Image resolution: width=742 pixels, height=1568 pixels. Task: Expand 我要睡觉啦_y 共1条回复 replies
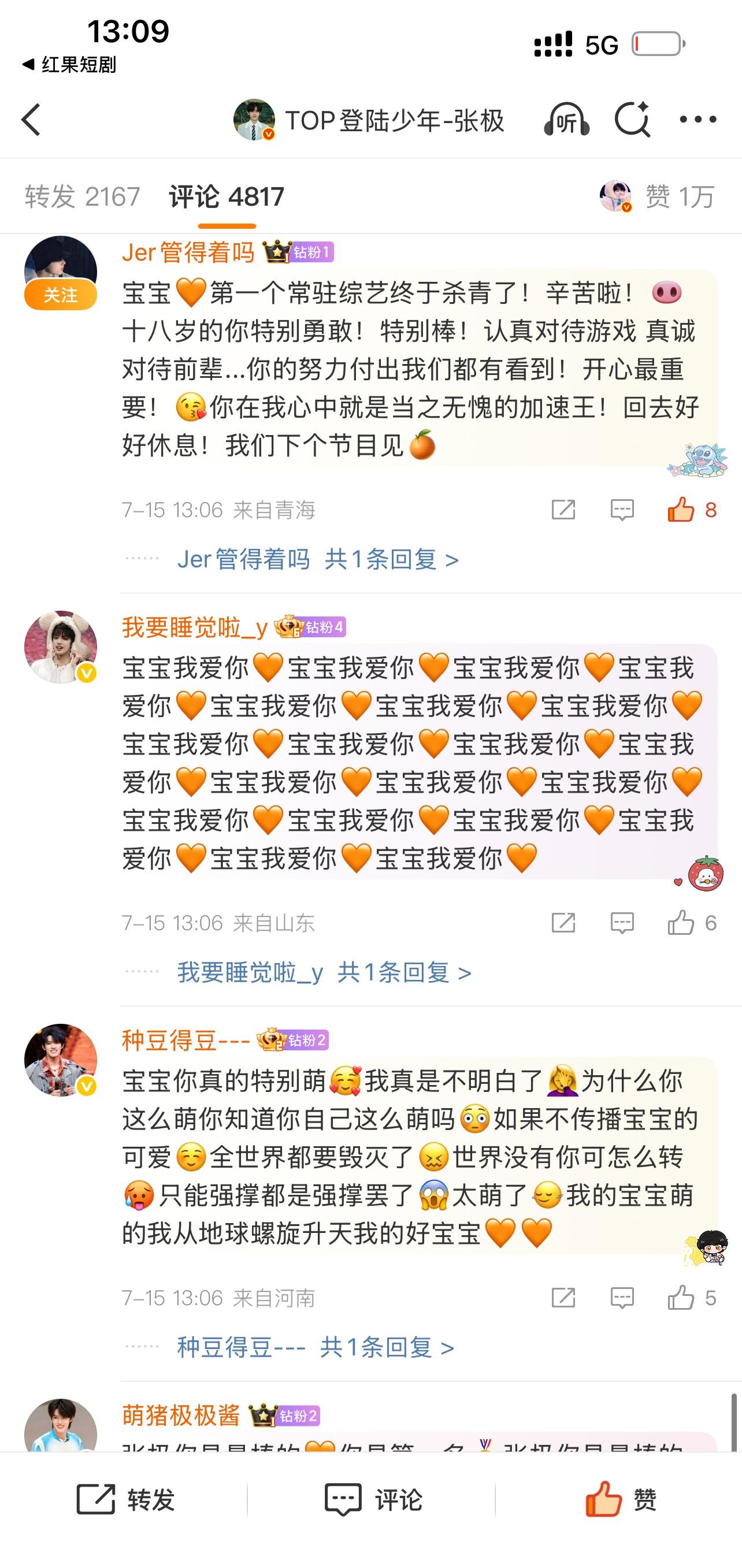(324, 972)
